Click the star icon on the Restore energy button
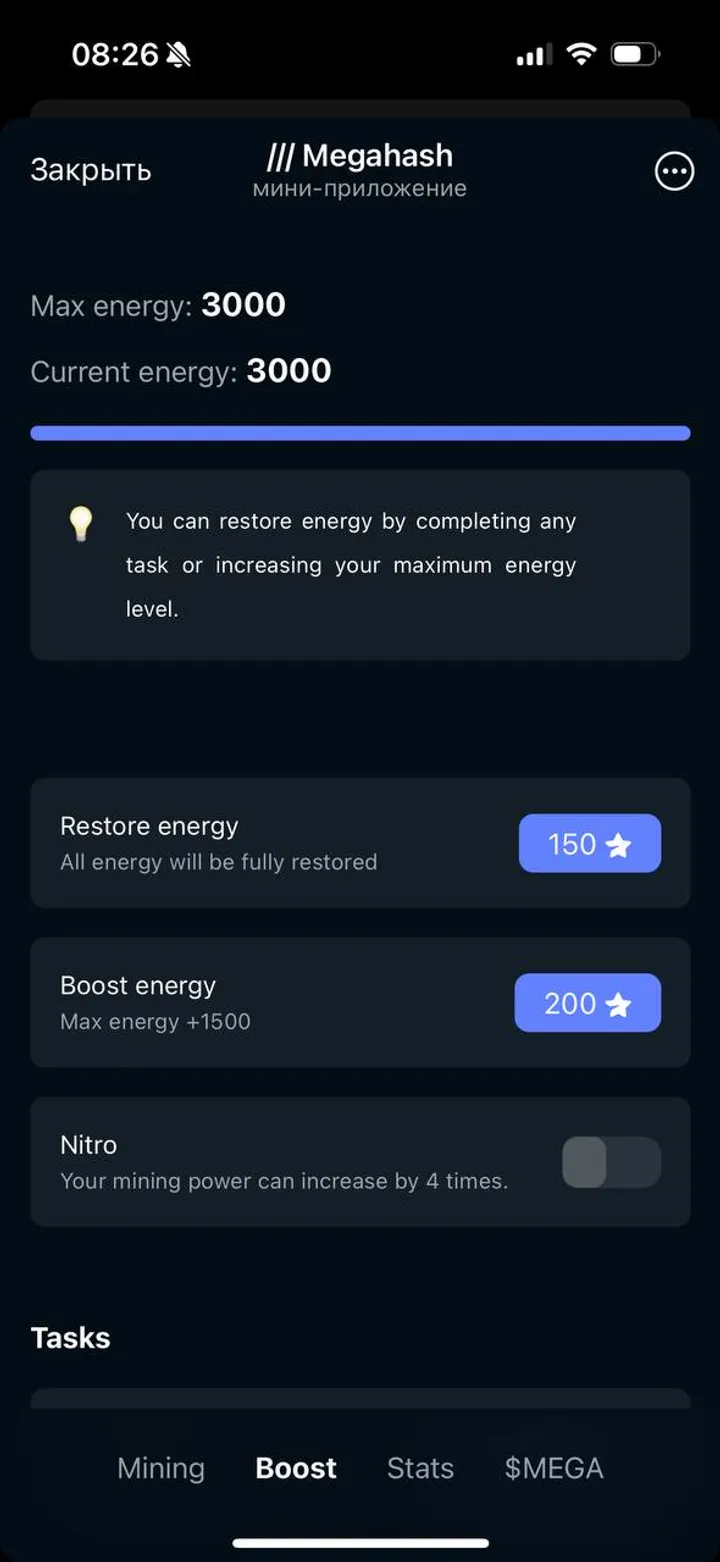 pos(619,843)
